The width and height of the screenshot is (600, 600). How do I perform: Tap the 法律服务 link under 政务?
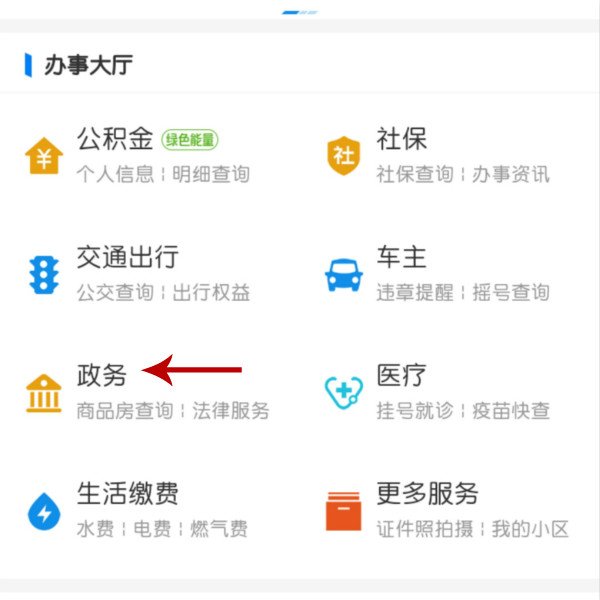pos(230,410)
